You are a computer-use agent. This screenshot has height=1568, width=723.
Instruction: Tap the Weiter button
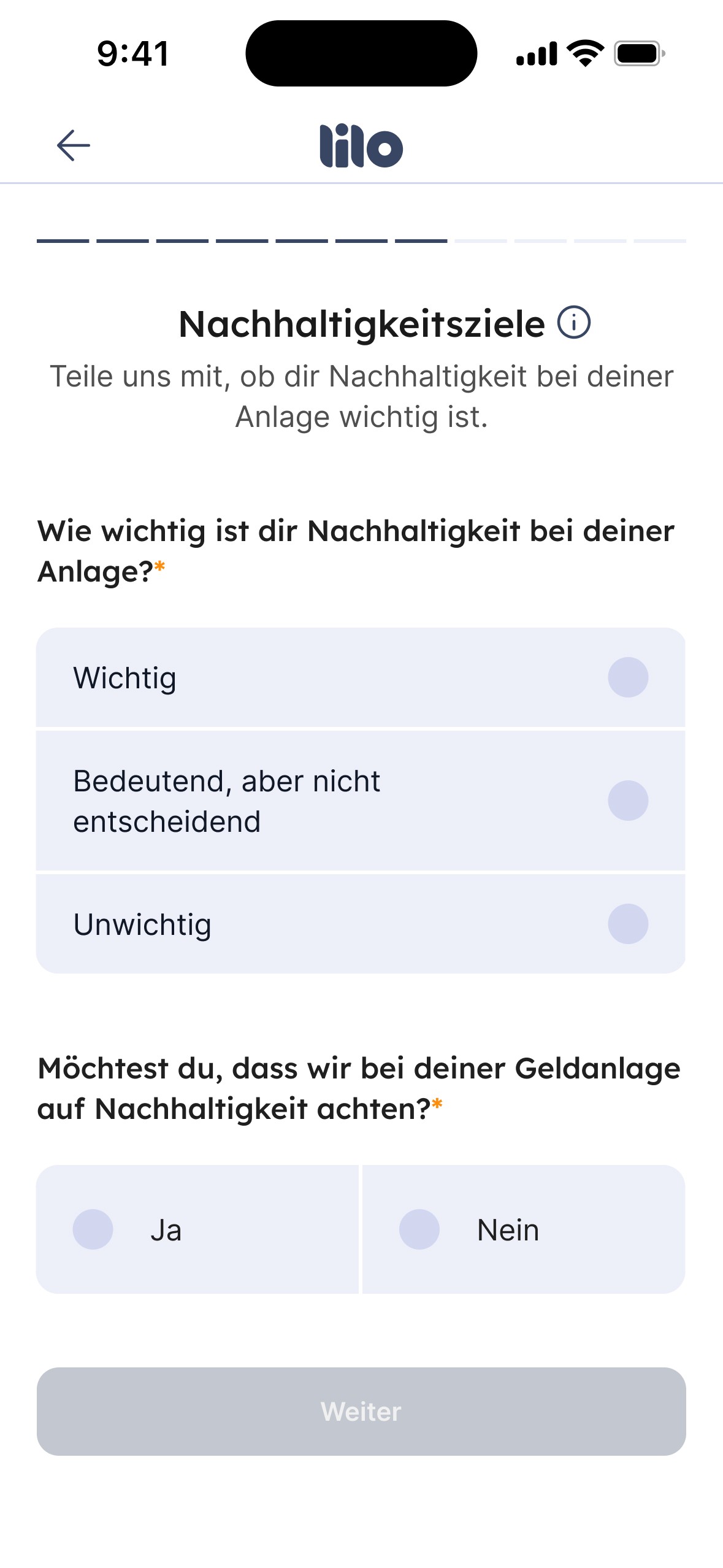(x=361, y=1412)
